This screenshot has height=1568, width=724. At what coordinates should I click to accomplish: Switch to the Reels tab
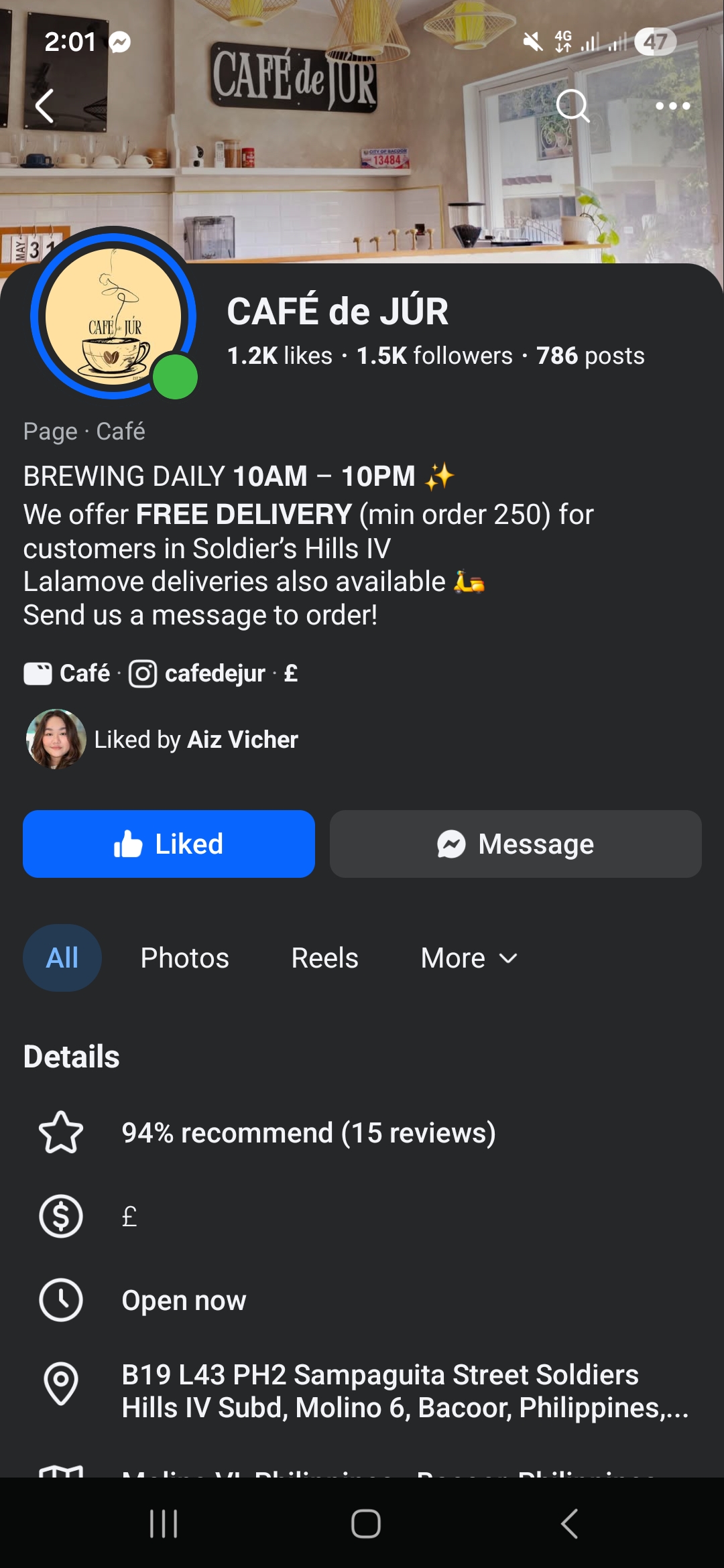click(x=324, y=958)
